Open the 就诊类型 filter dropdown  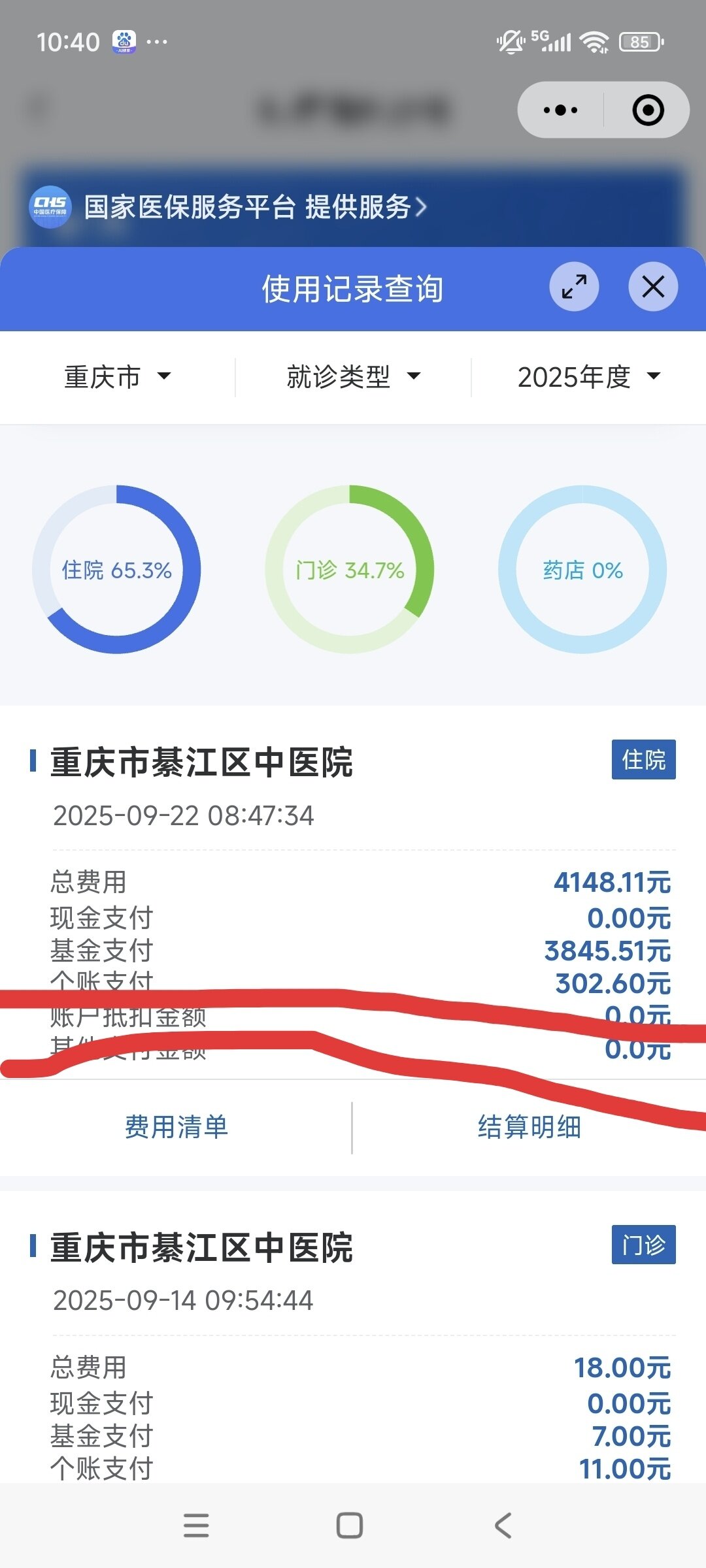coord(353,377)
